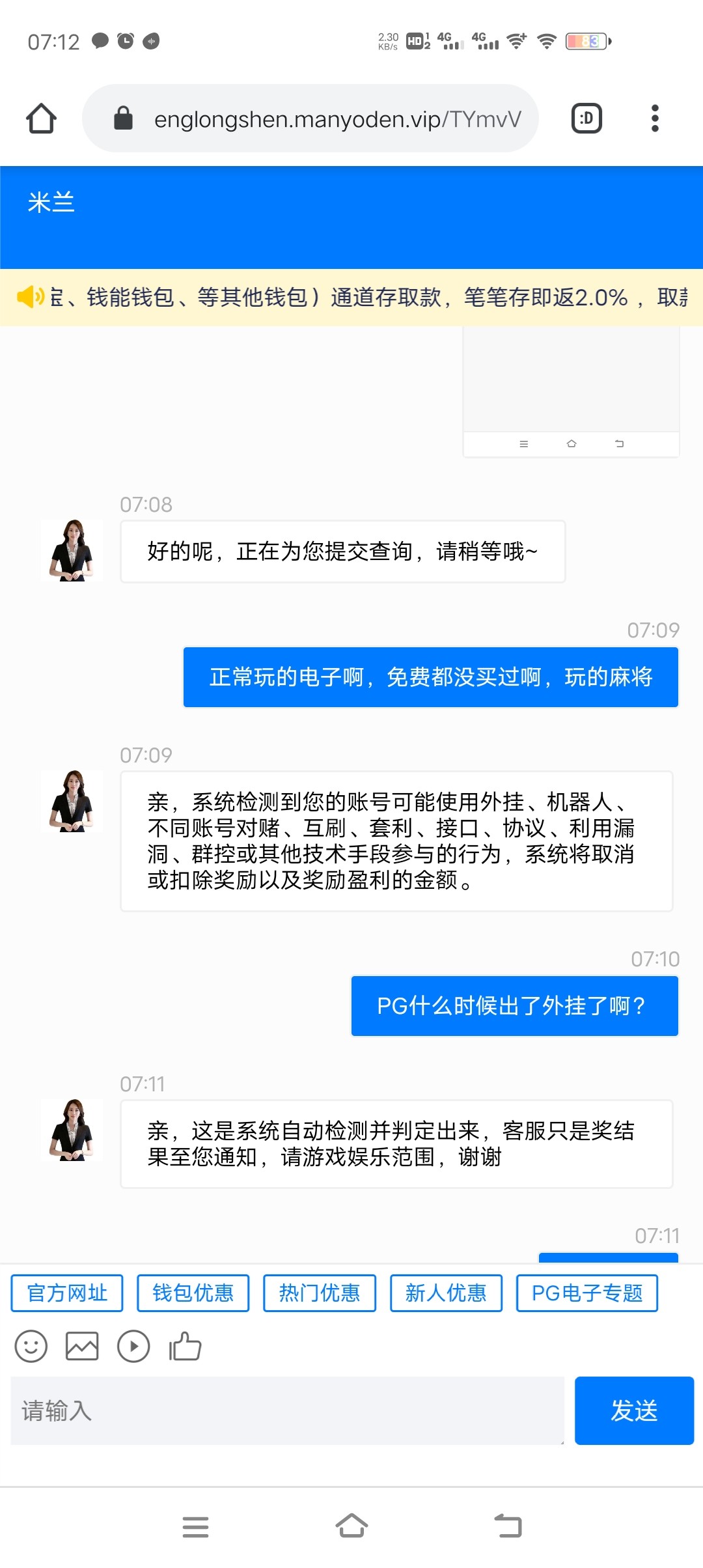Tap the 官方网址 quick button

(67, 1293)
